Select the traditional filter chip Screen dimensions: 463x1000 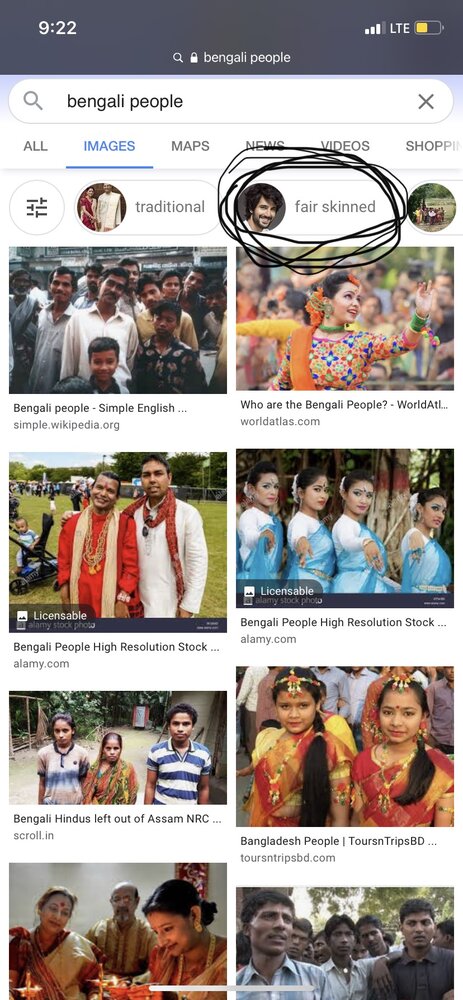tap(148, 207)
